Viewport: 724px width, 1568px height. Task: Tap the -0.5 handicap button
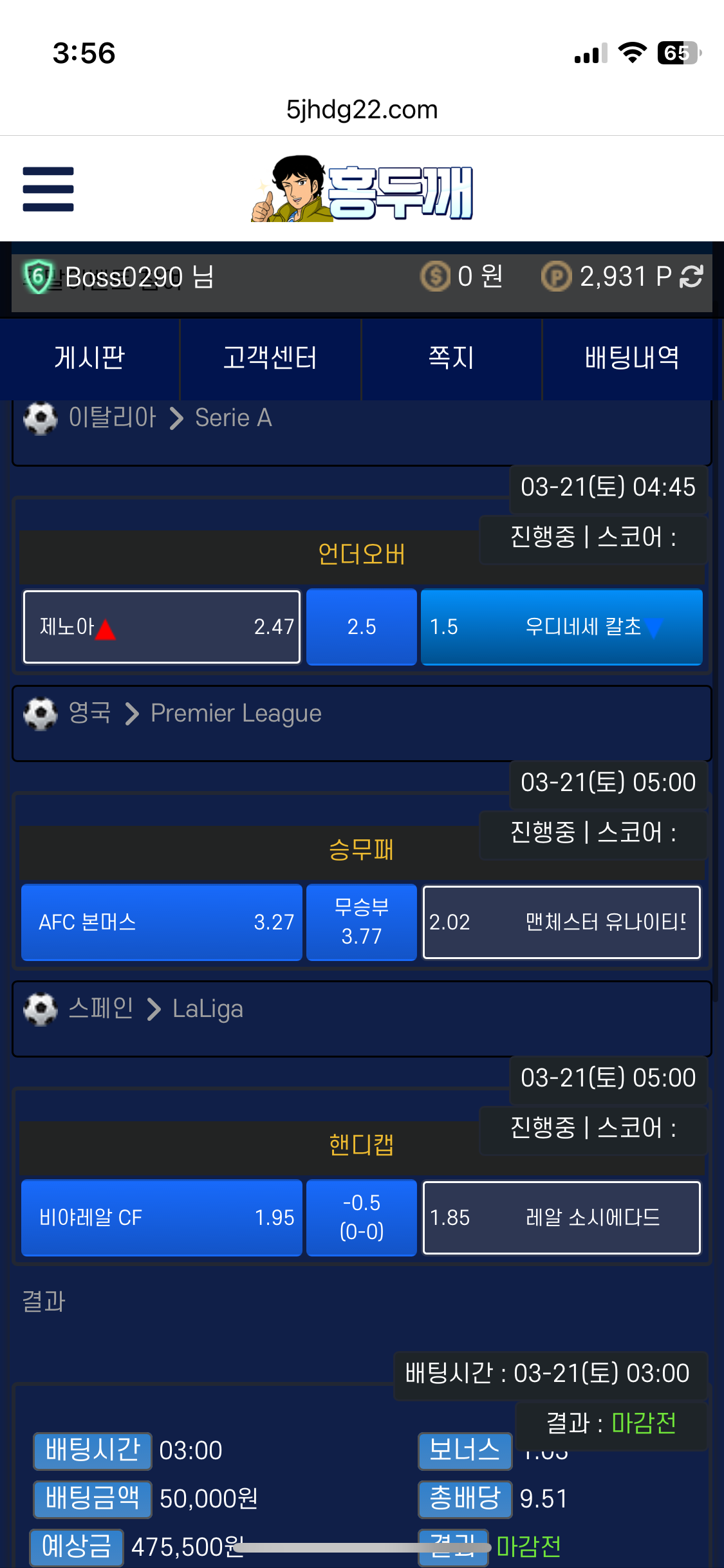pyautogui.click(x=362, y=1217)
